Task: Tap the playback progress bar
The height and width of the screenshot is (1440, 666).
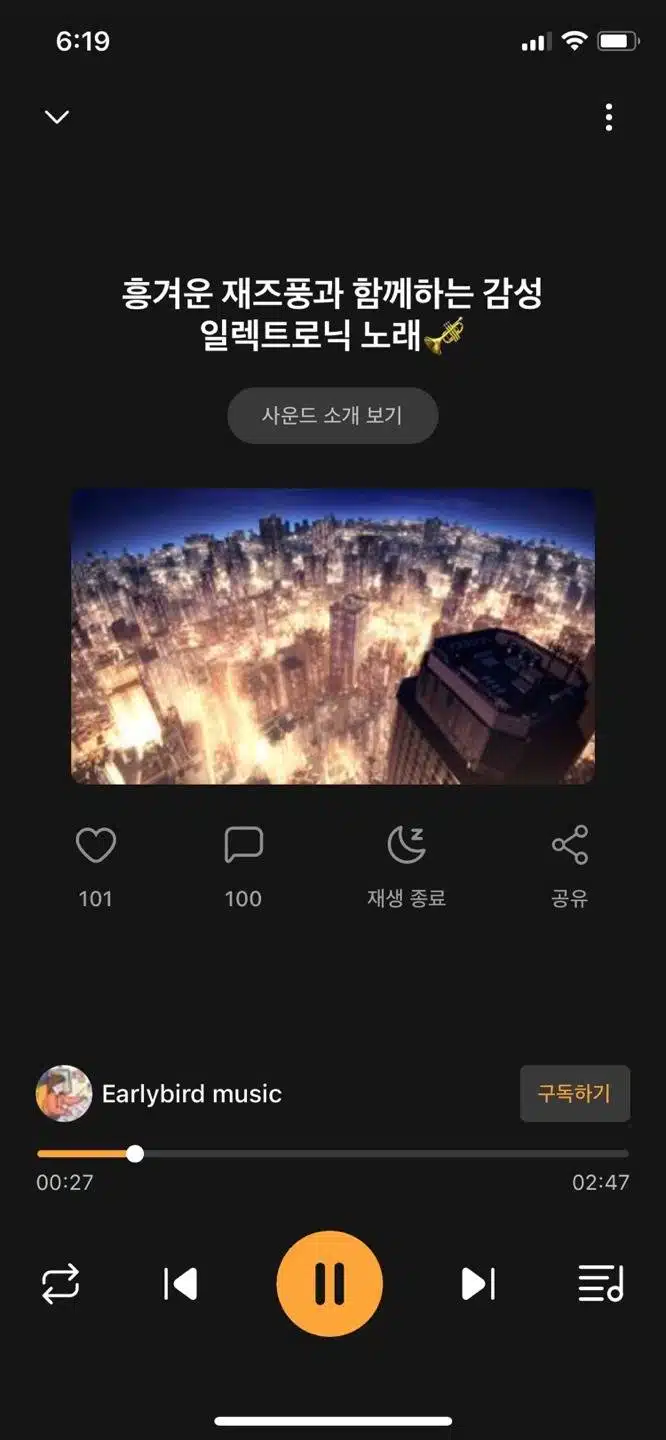Action: pyautogui.click(x=333, y=1154)
